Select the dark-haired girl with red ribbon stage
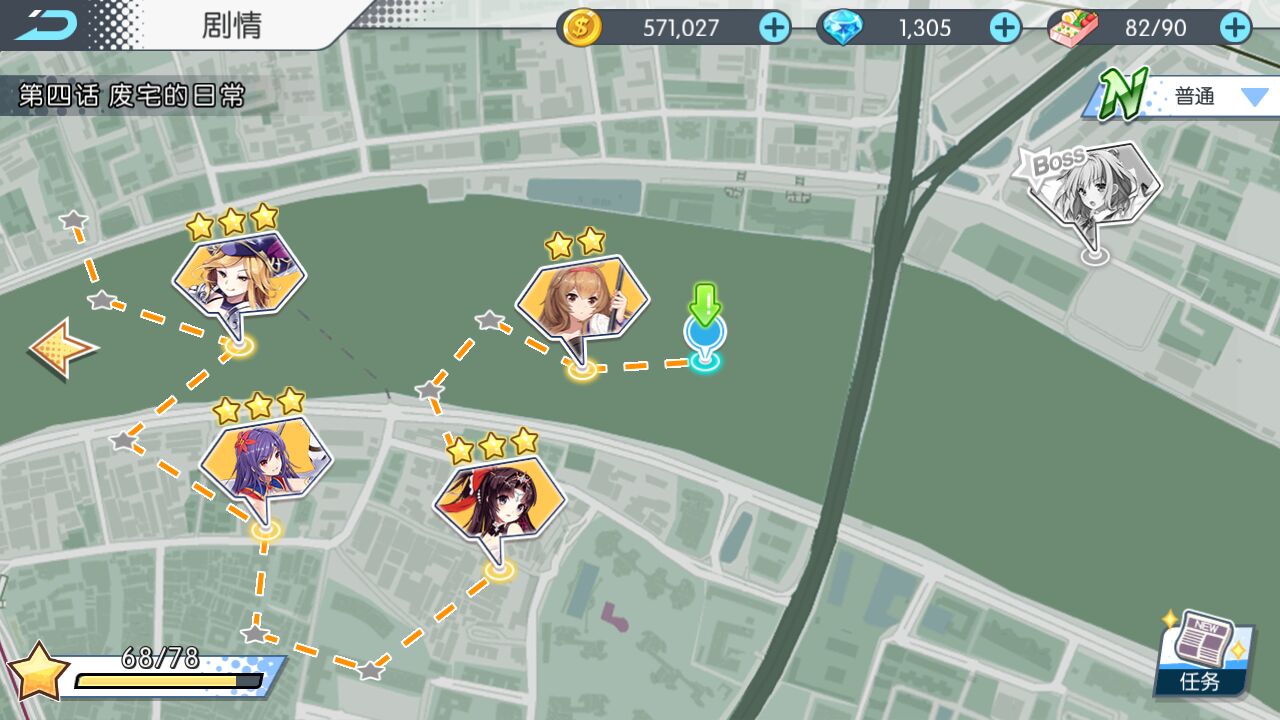1280x720 pixels. pos(498,500)
